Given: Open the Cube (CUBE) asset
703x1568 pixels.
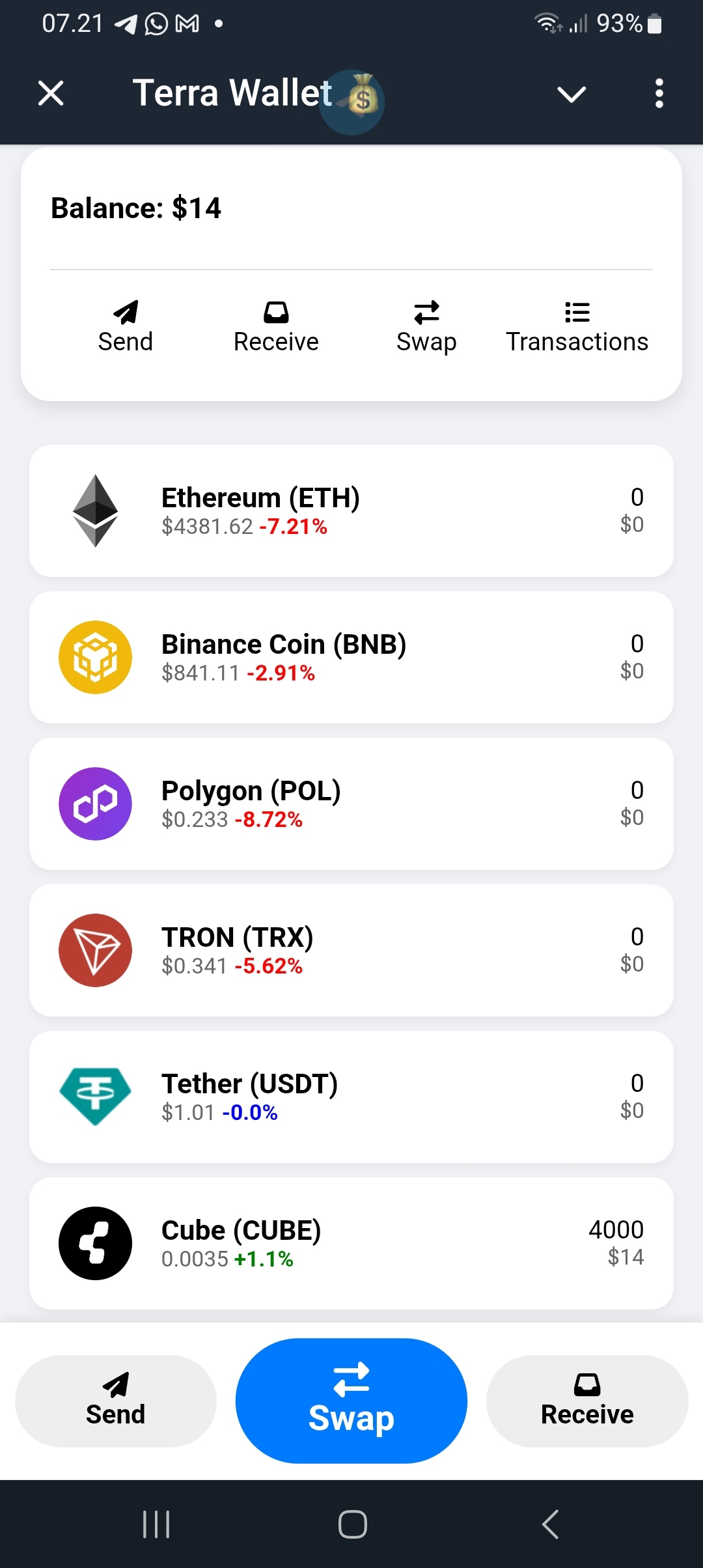Looking at the screenshot, I should 351,1243.
